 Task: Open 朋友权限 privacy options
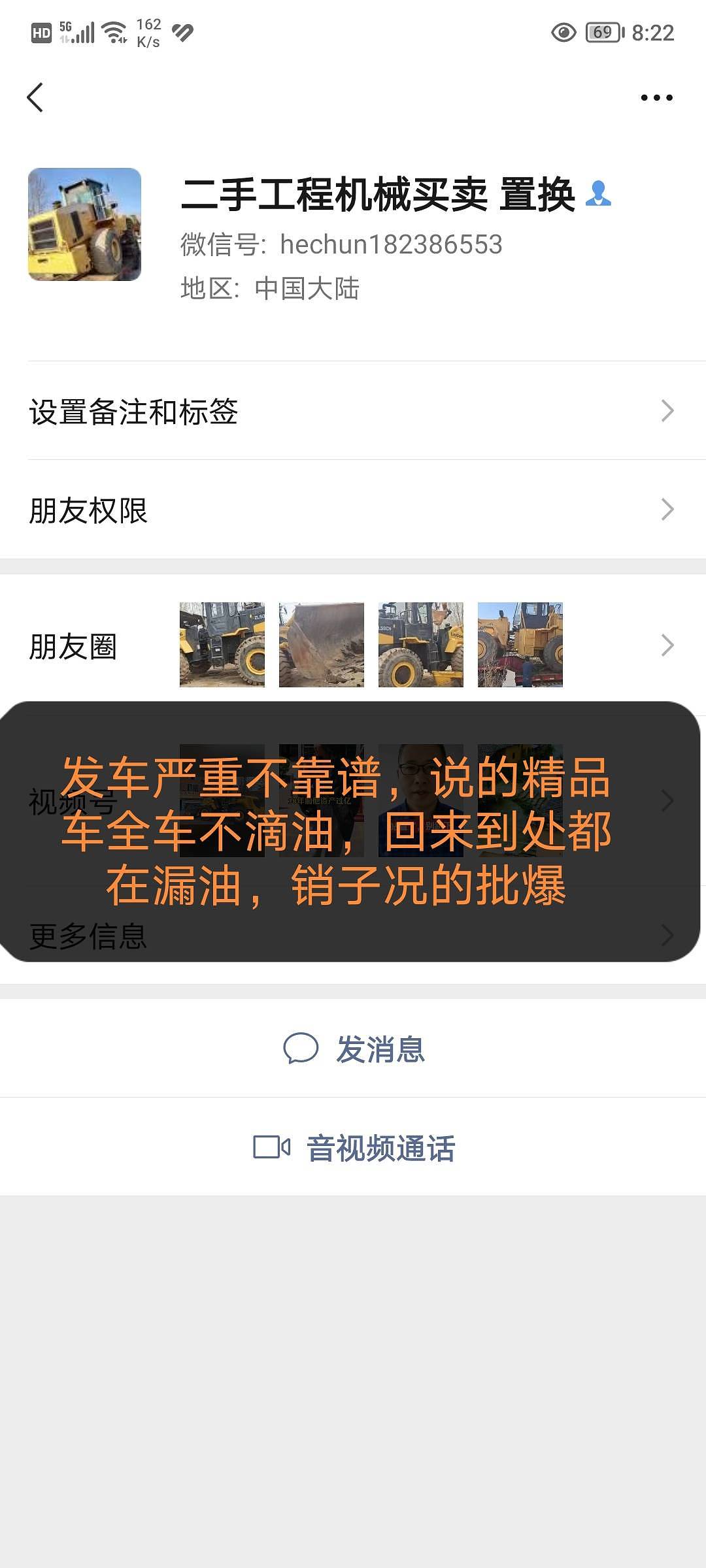pyautogui.click(x=353, y=510)
